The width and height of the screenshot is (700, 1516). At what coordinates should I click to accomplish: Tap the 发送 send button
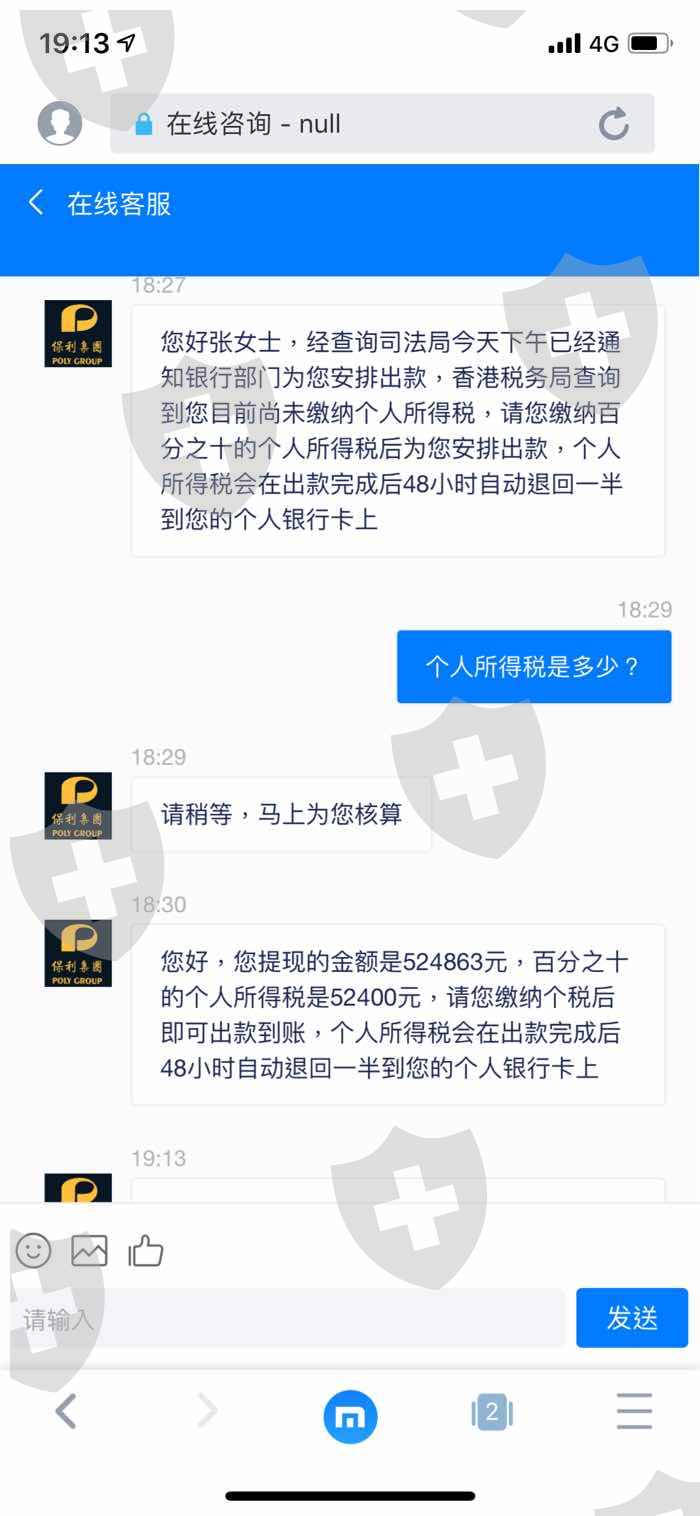[x=632, y=1318]
